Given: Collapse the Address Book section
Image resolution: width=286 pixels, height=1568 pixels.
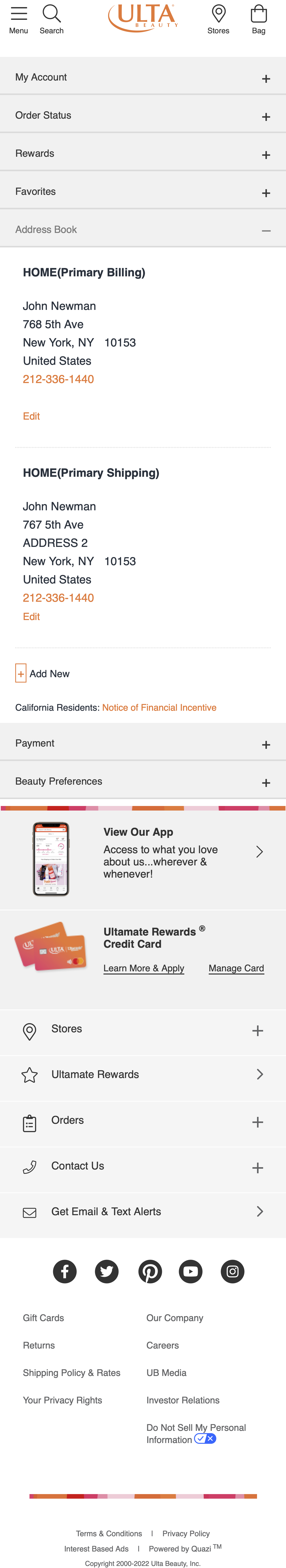Looking at the screenshot, I should click(x=143, y=229).
